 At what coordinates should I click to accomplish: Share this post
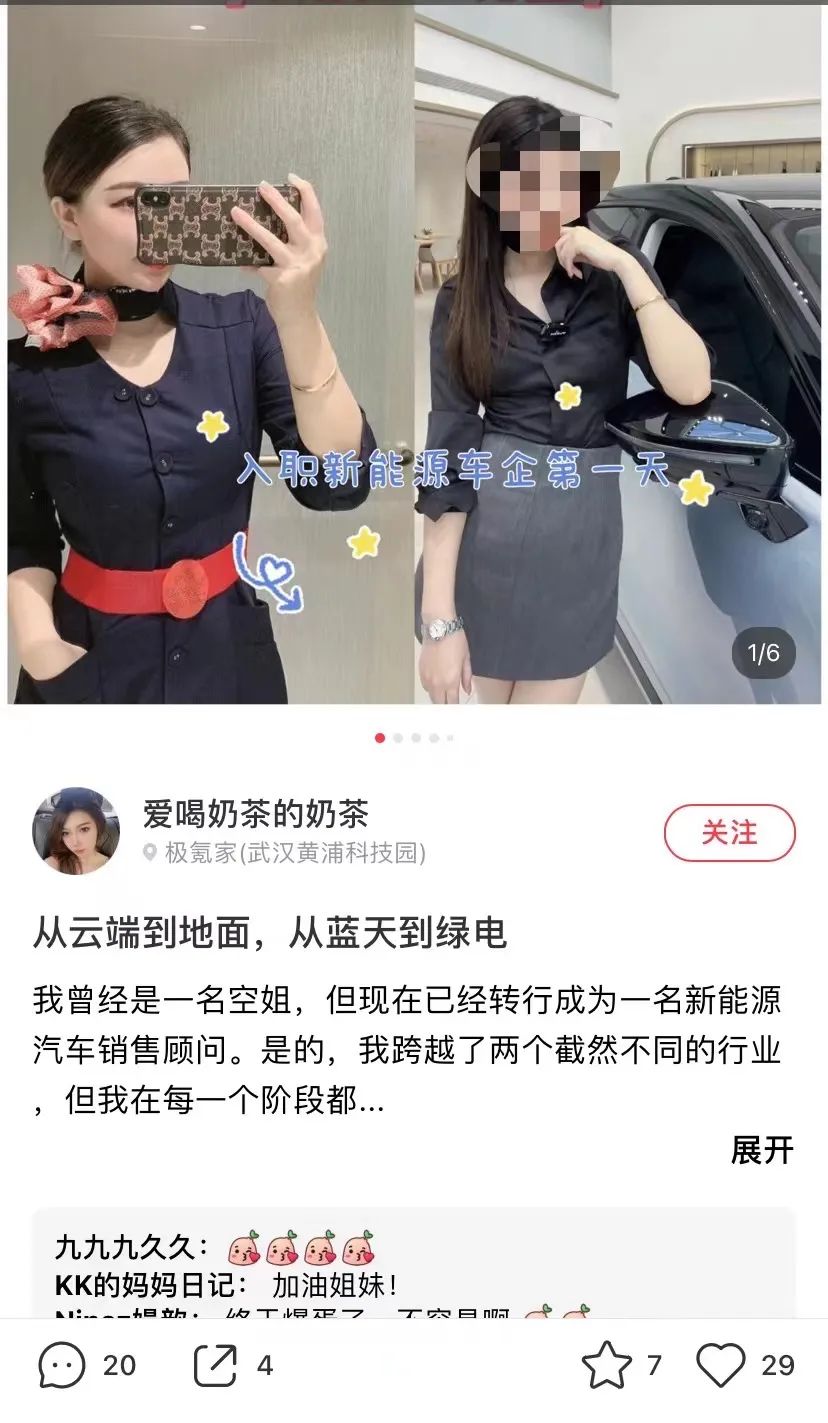point(215,1365)
